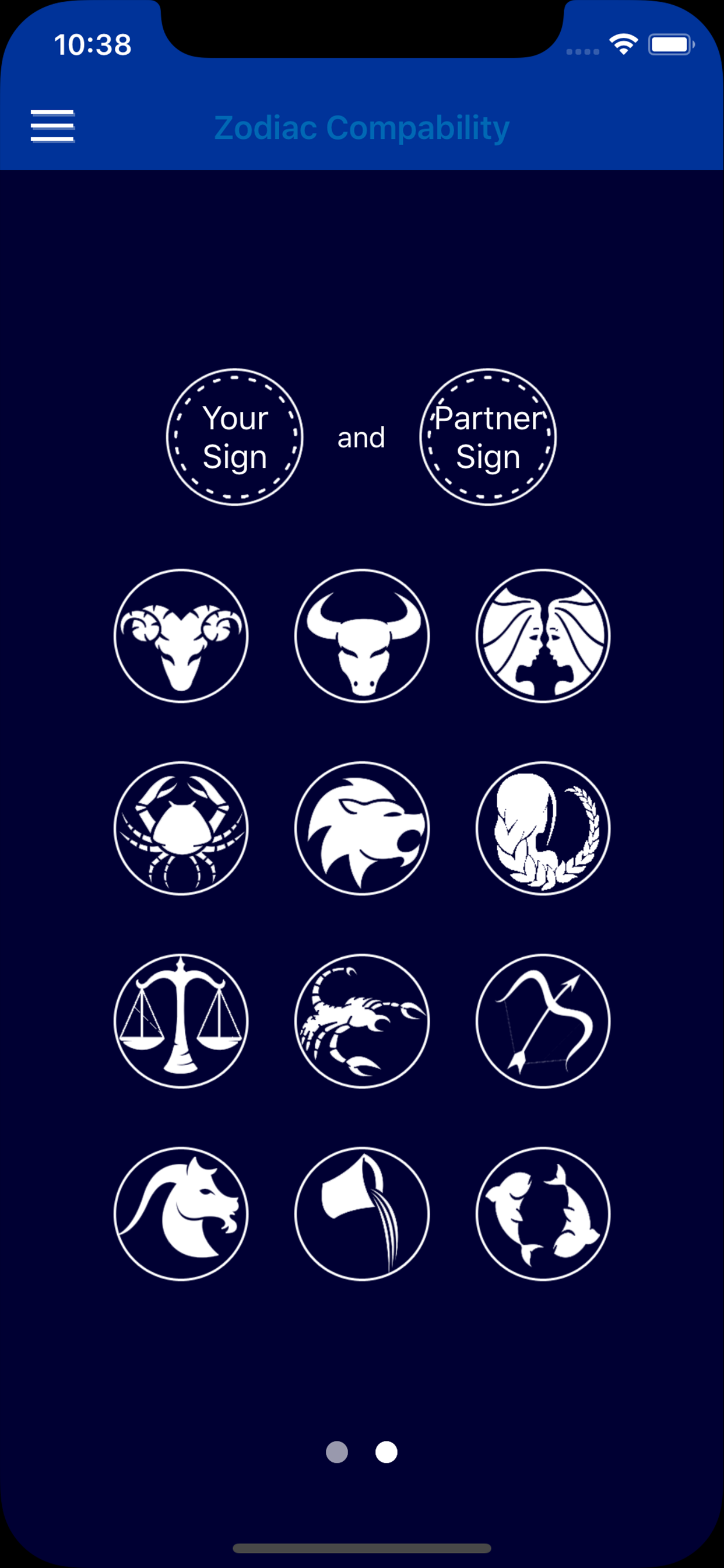The image size is (724, 1568).
Task: Open the hamburger navigation menu
Action: click(x=52, y=125)
